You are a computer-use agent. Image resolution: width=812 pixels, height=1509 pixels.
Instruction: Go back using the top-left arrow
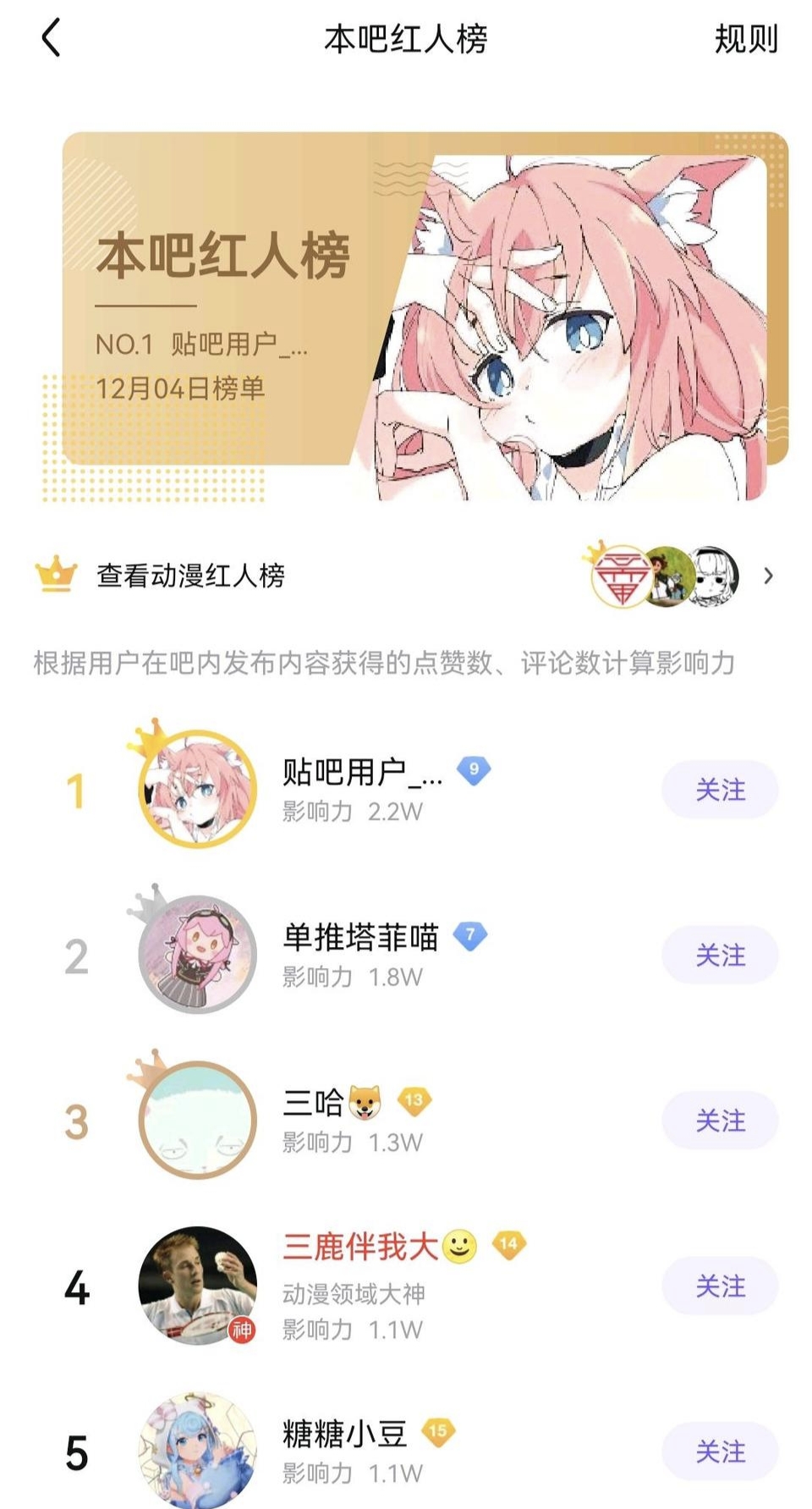point(52,39)
